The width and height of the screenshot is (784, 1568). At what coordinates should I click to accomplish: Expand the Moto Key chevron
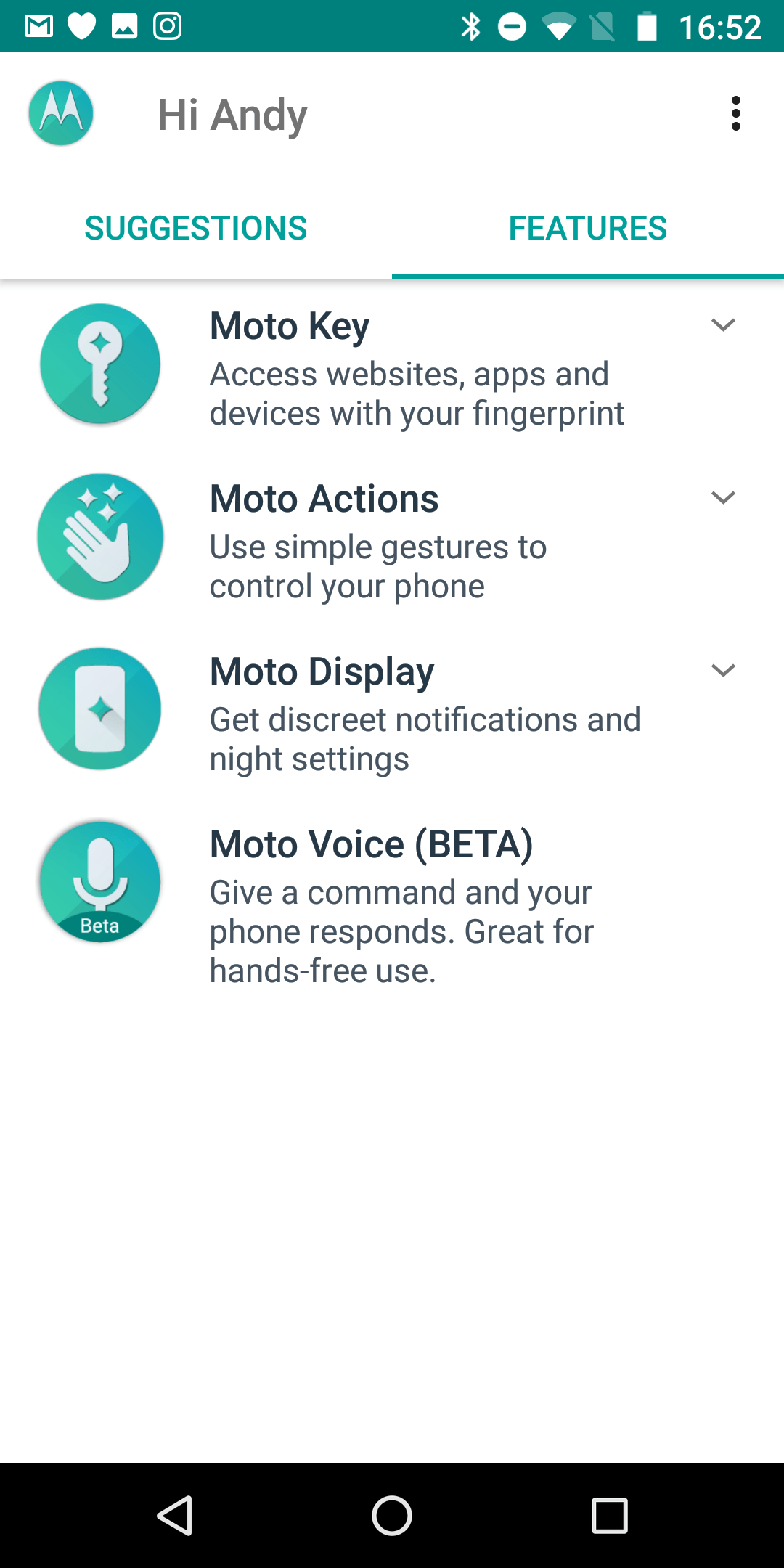click(723, 325)
